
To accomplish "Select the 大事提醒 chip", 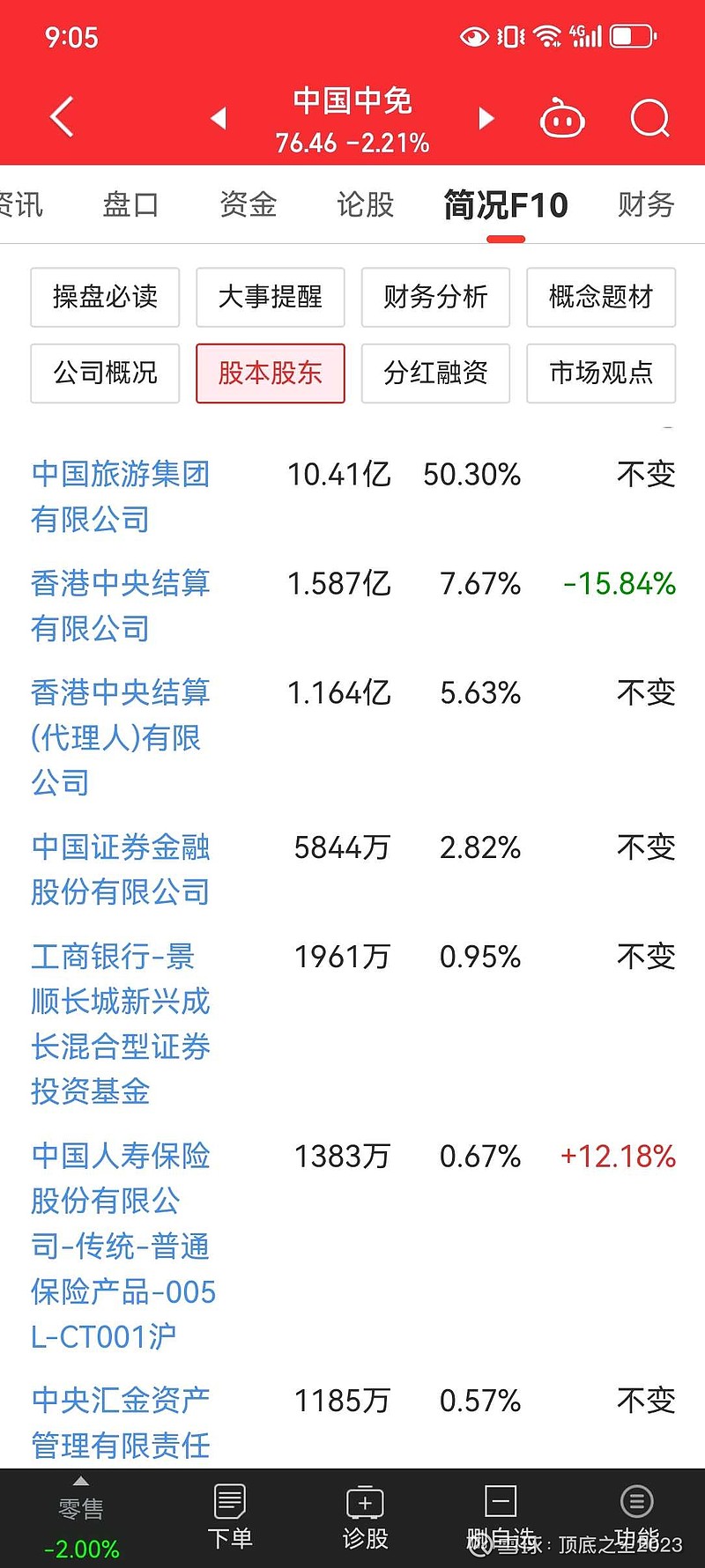I will point(270,297).
